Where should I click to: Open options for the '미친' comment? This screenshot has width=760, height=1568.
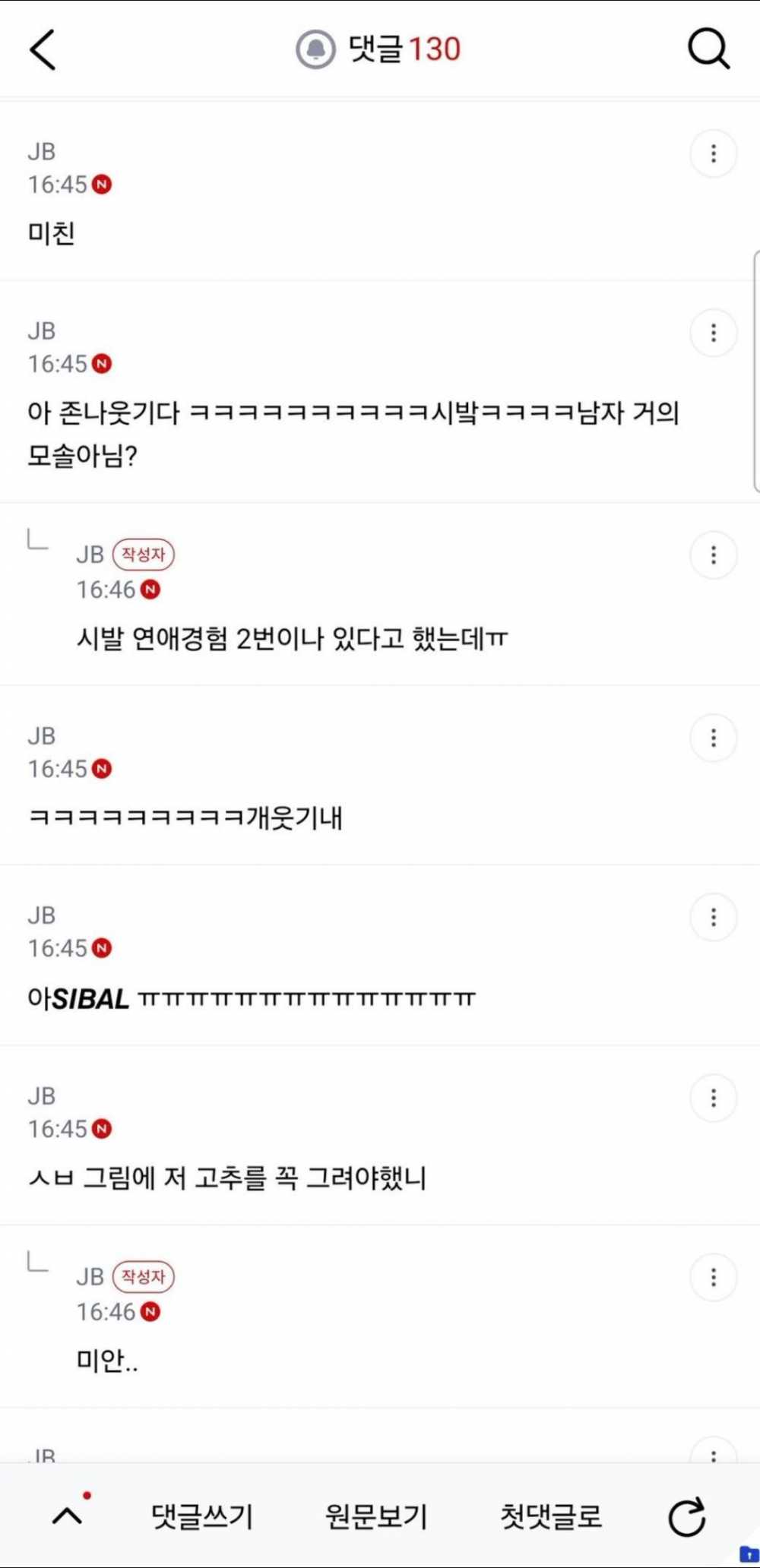(713, 153)
